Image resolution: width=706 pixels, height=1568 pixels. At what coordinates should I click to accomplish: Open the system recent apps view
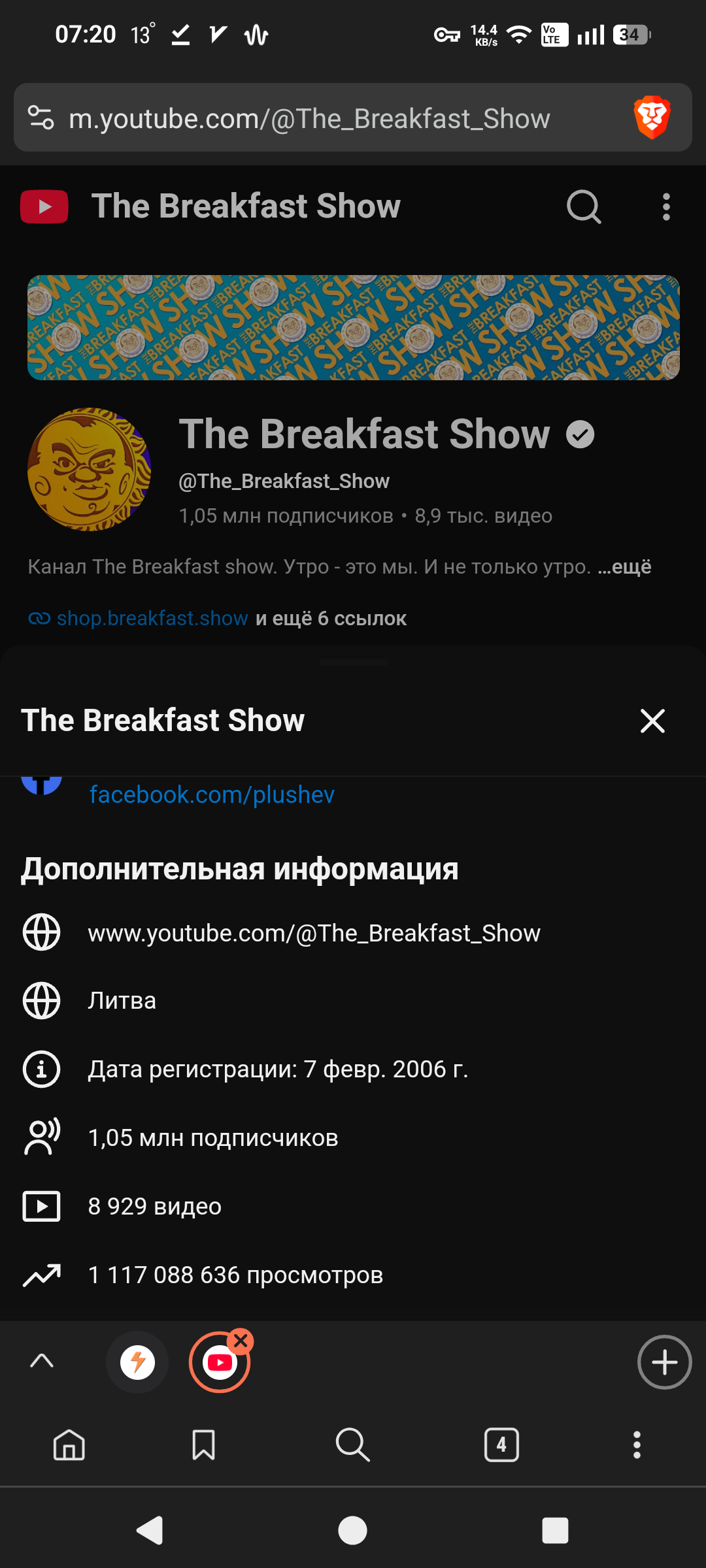(x=555, y=1530)
